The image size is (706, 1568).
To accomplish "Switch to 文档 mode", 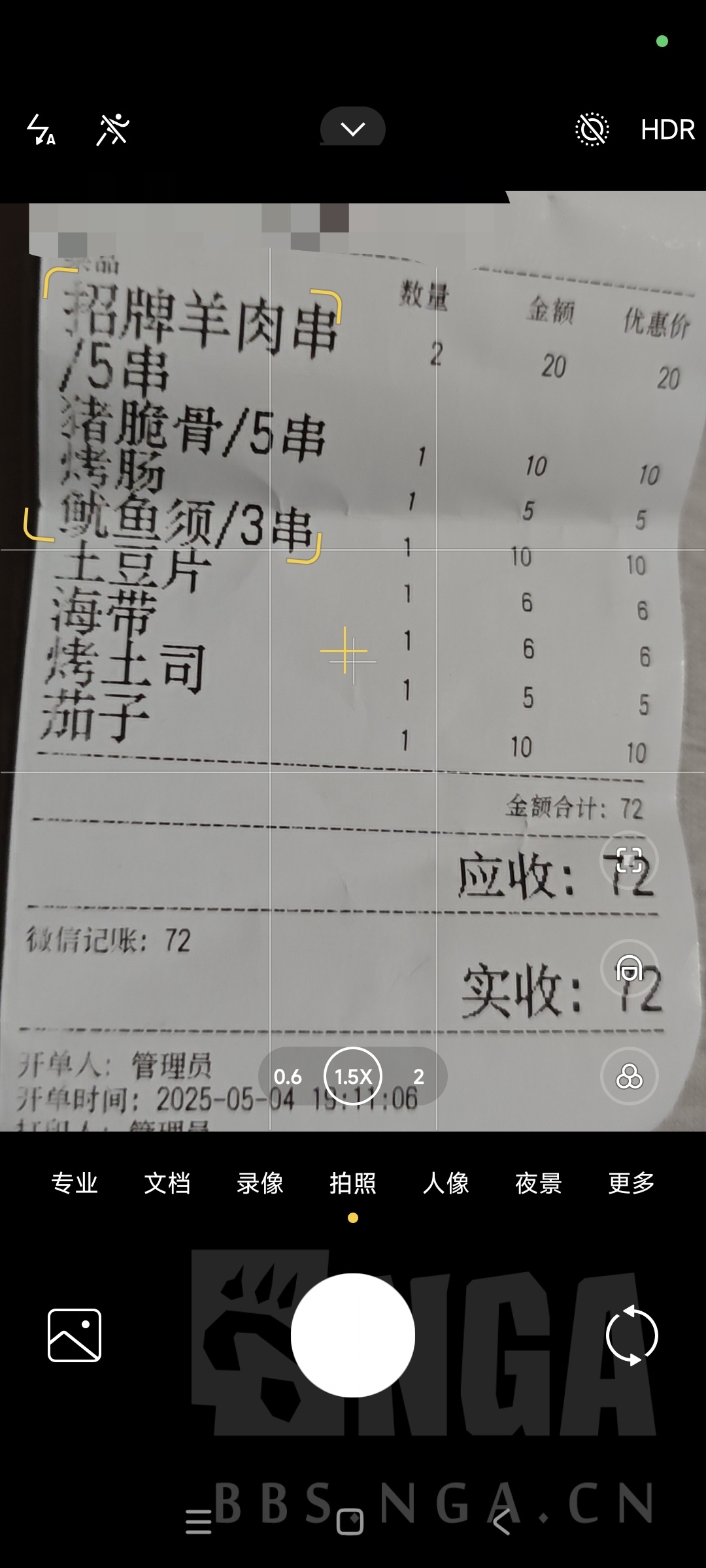I will [x=167, y=1183].
